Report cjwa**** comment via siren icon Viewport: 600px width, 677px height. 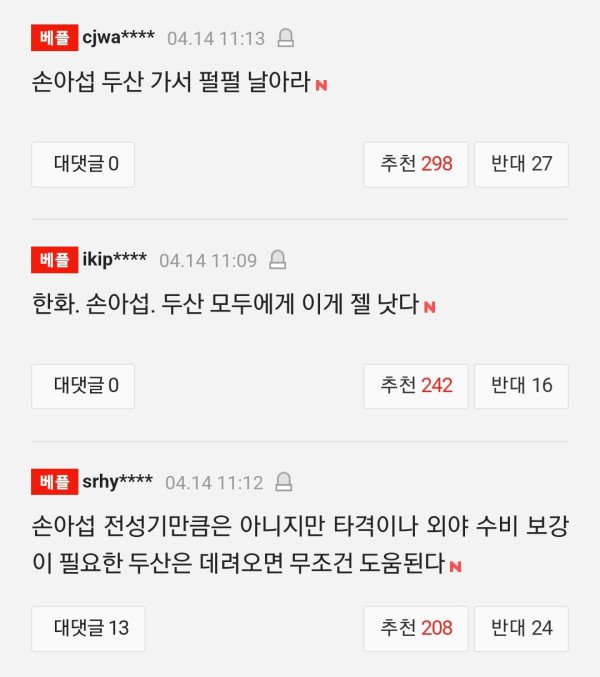pos(286,39)
